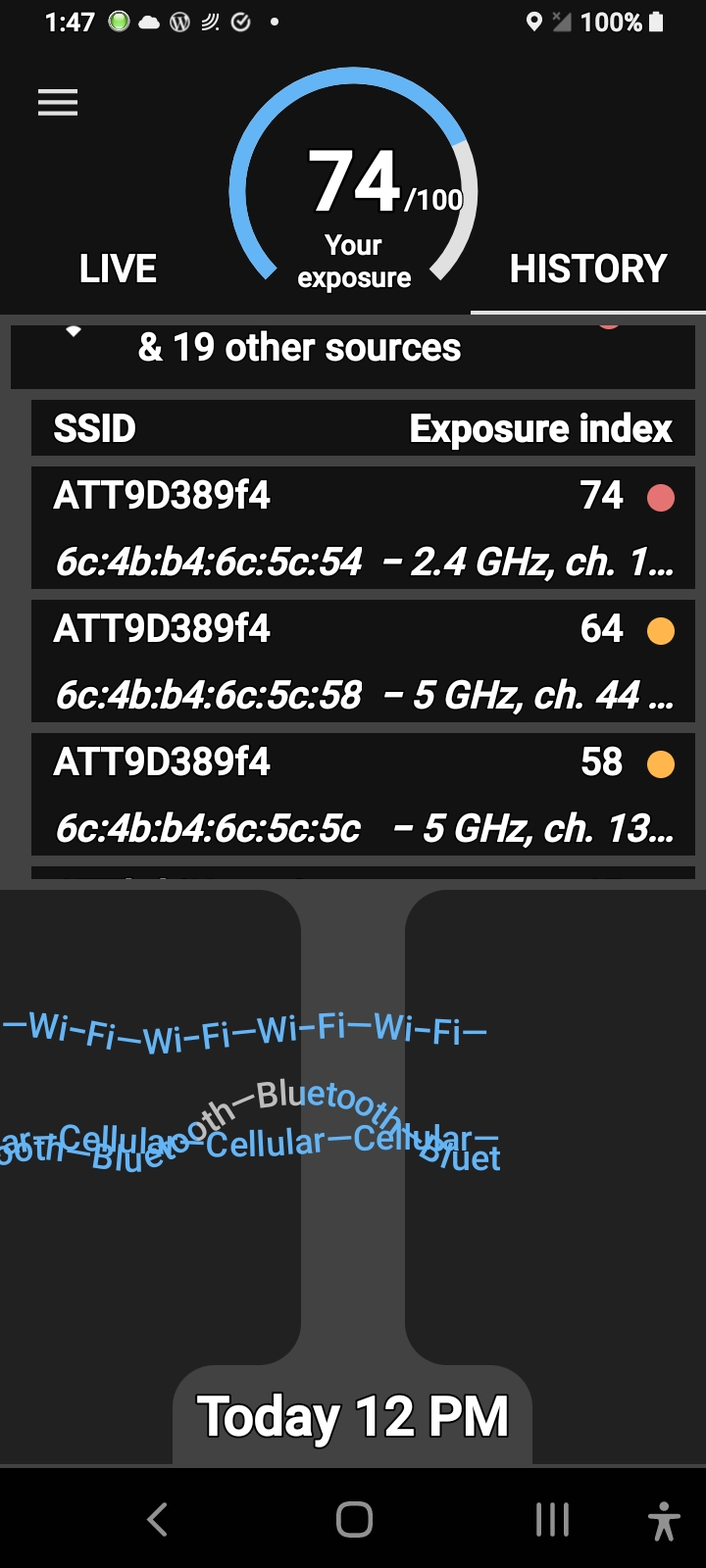Screen dimensions: 706x1568
Task: Open the ATT9D389f4 row ending 5c:54
Action: coord(363,528)
